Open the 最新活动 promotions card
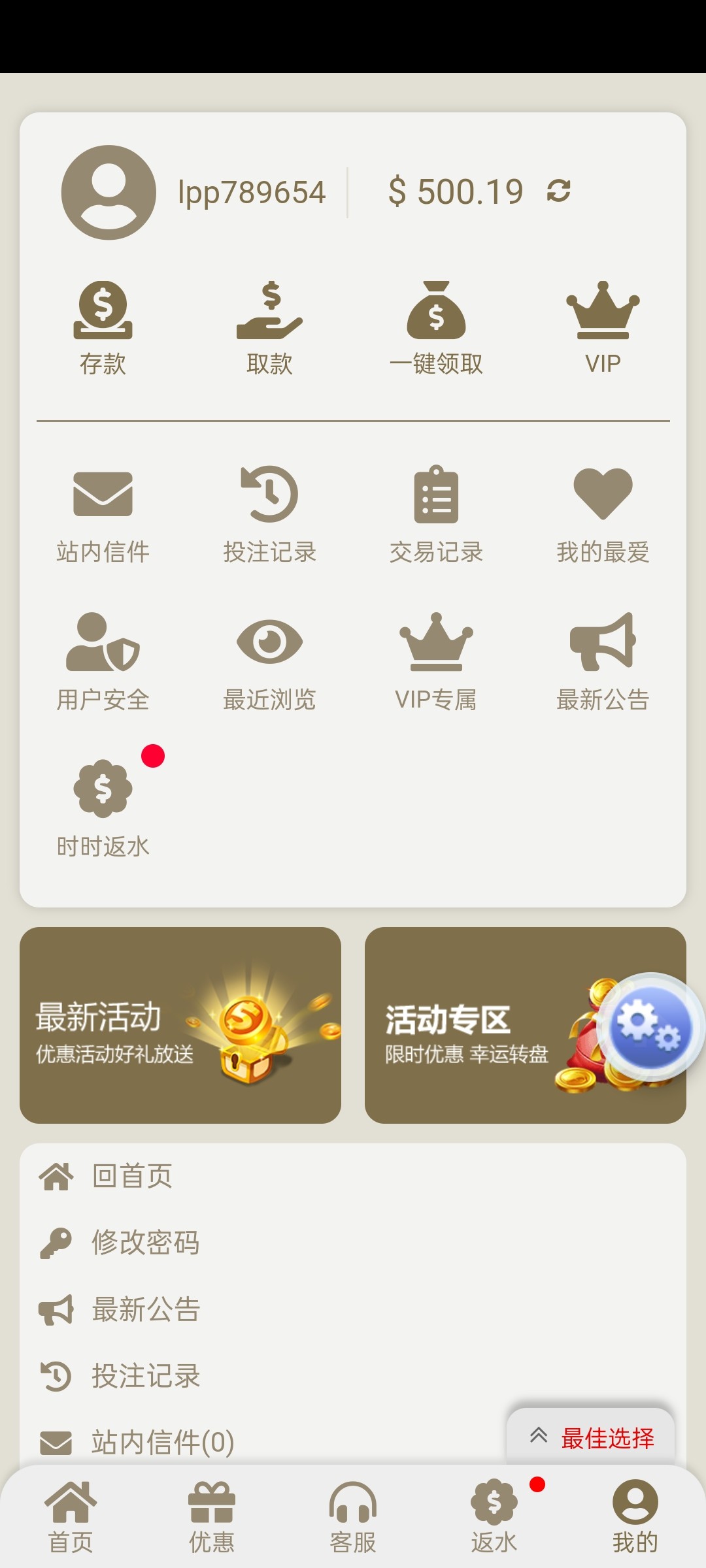The height and width of the screenshot is (1568, 706). 180,1025
